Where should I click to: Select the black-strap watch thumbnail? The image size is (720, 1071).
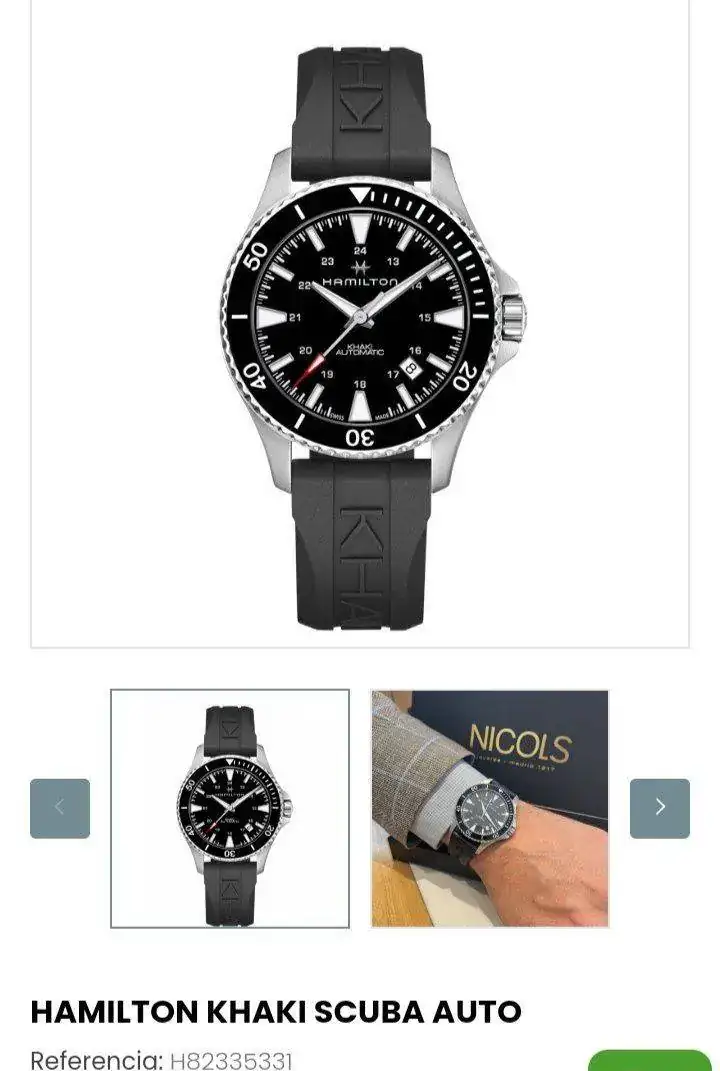[230, 808]
